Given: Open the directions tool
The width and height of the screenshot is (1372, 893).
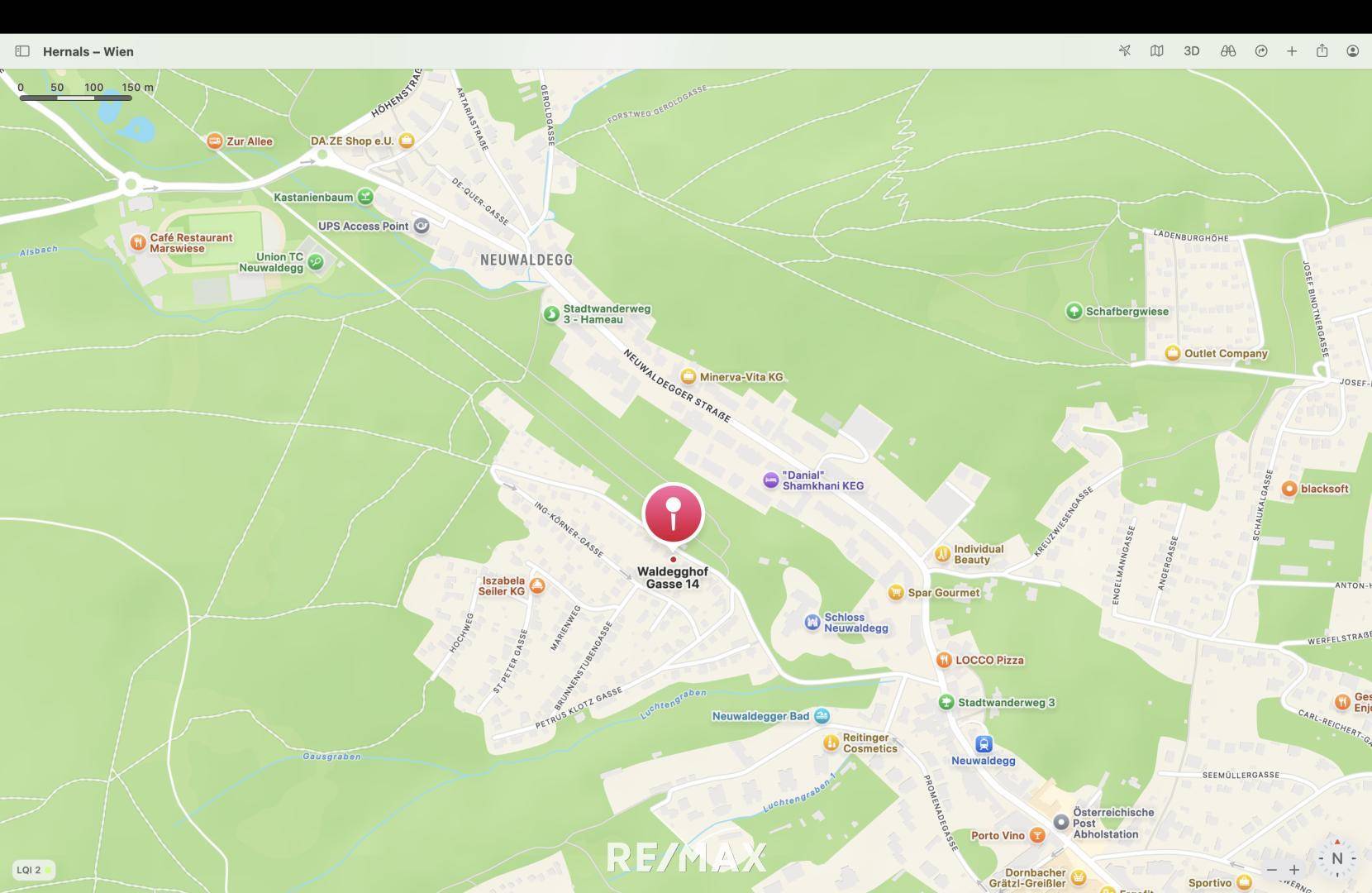Looking at the screenshot, I should pyautogui.click(x=1261, y=51).
